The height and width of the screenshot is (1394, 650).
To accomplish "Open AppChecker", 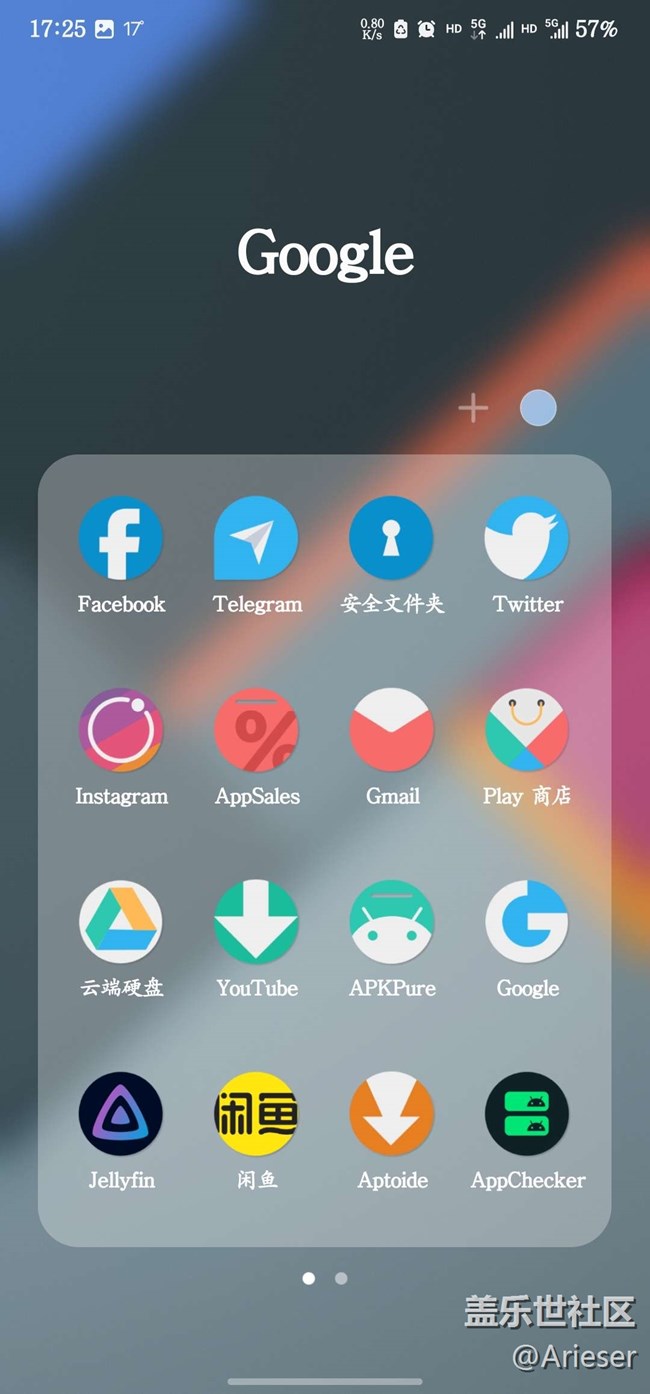I will 527,1114.
